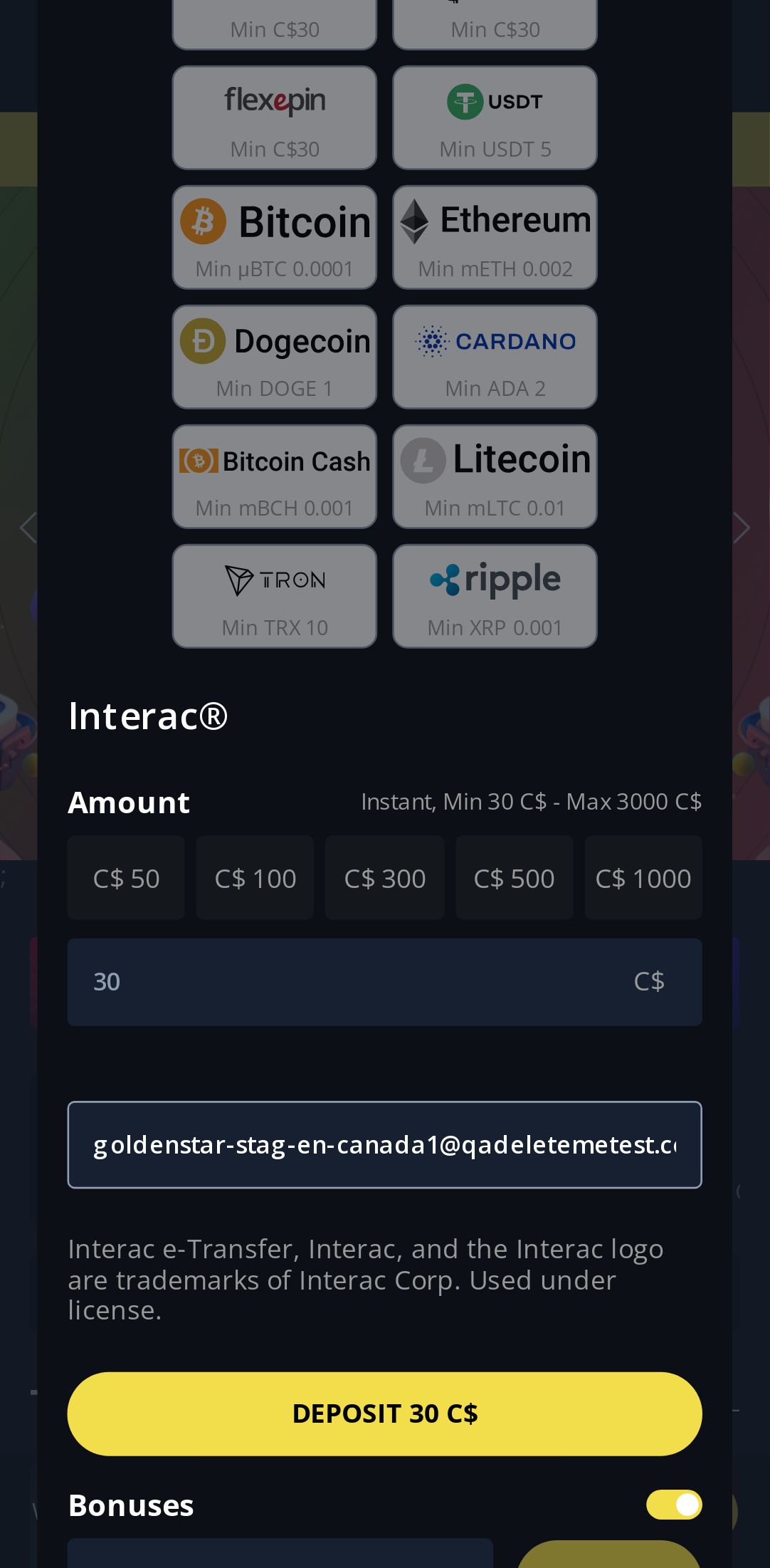The height and width of the screenshot is (1568, 770).
Task: Select Cardano payment method
Action: click(495, 357)
